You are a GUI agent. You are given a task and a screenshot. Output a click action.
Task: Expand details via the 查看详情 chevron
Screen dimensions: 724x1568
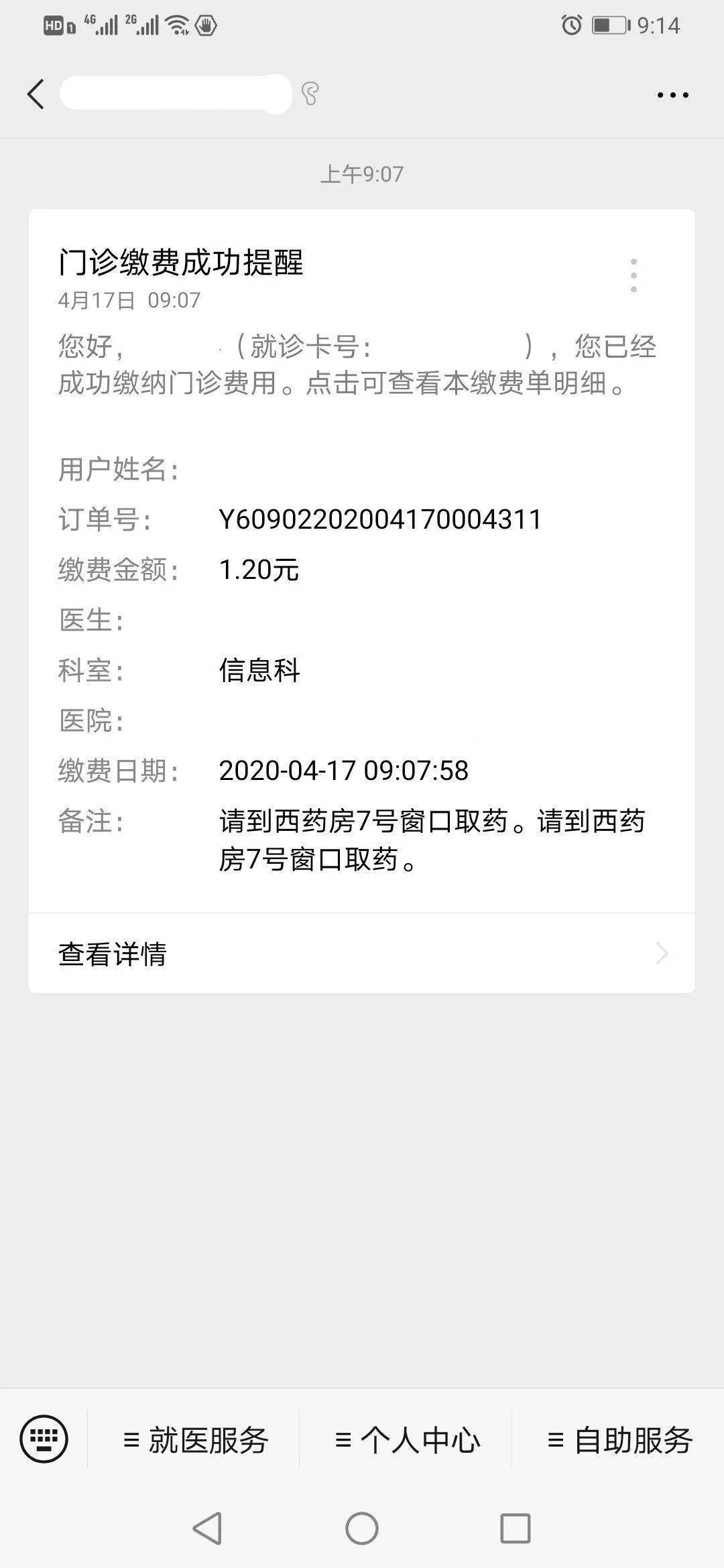point(662,953)
